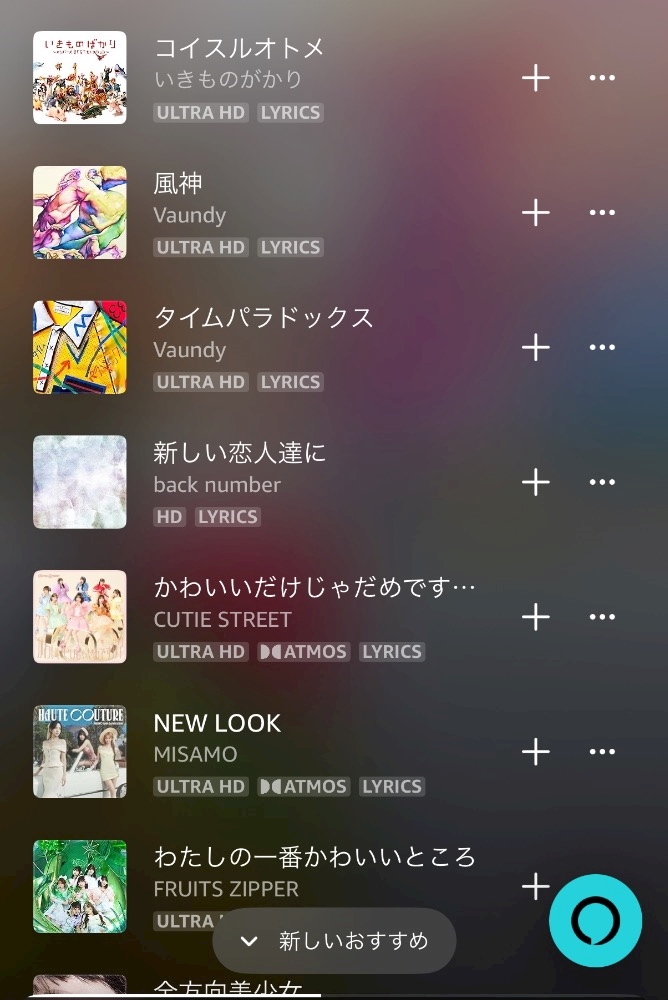668x1000 pixels.
Task: Add わたしの一番かわいいところ to library
Action: (536, 886)
